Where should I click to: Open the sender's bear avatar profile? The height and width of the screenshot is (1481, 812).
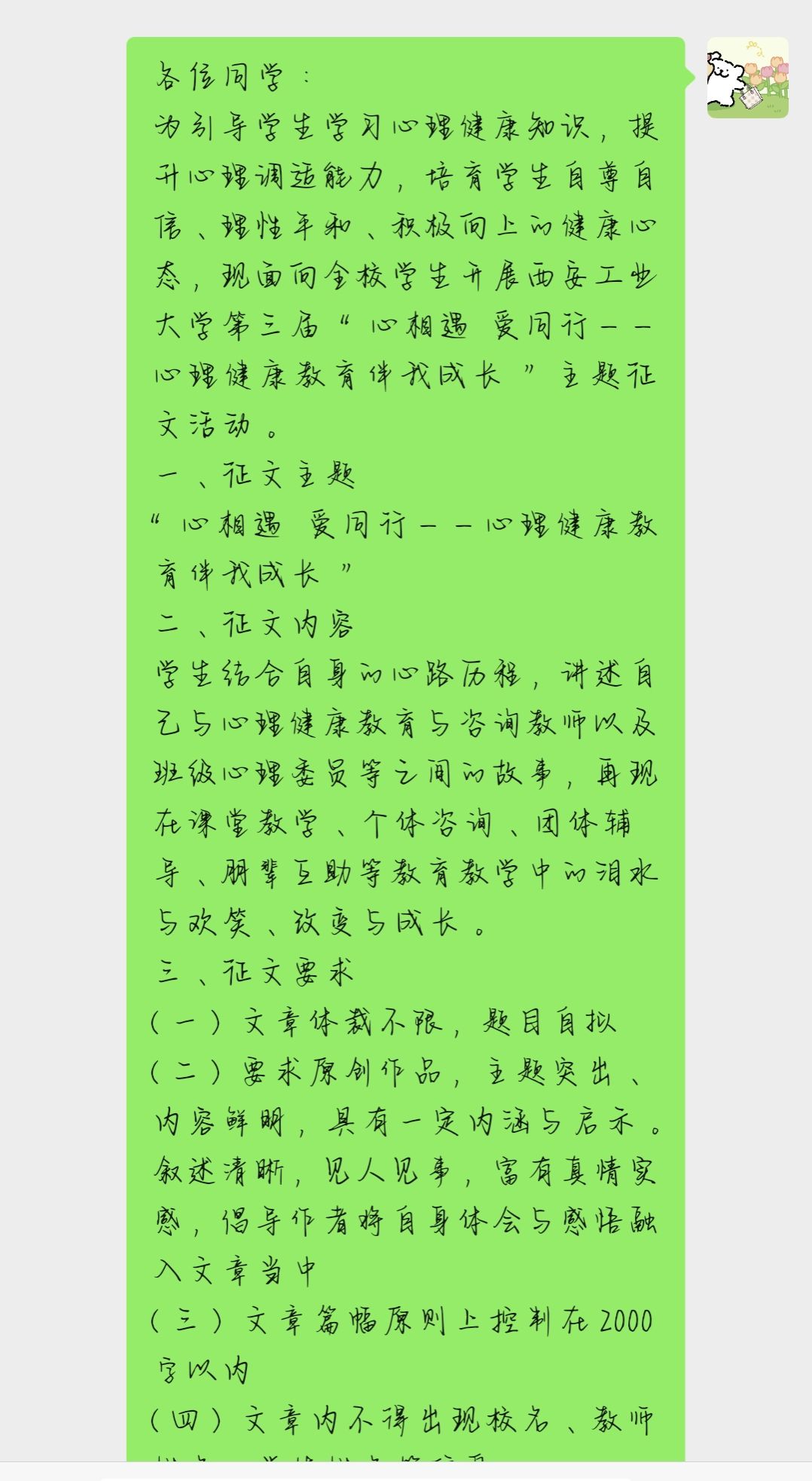click(x=747, y=78)
